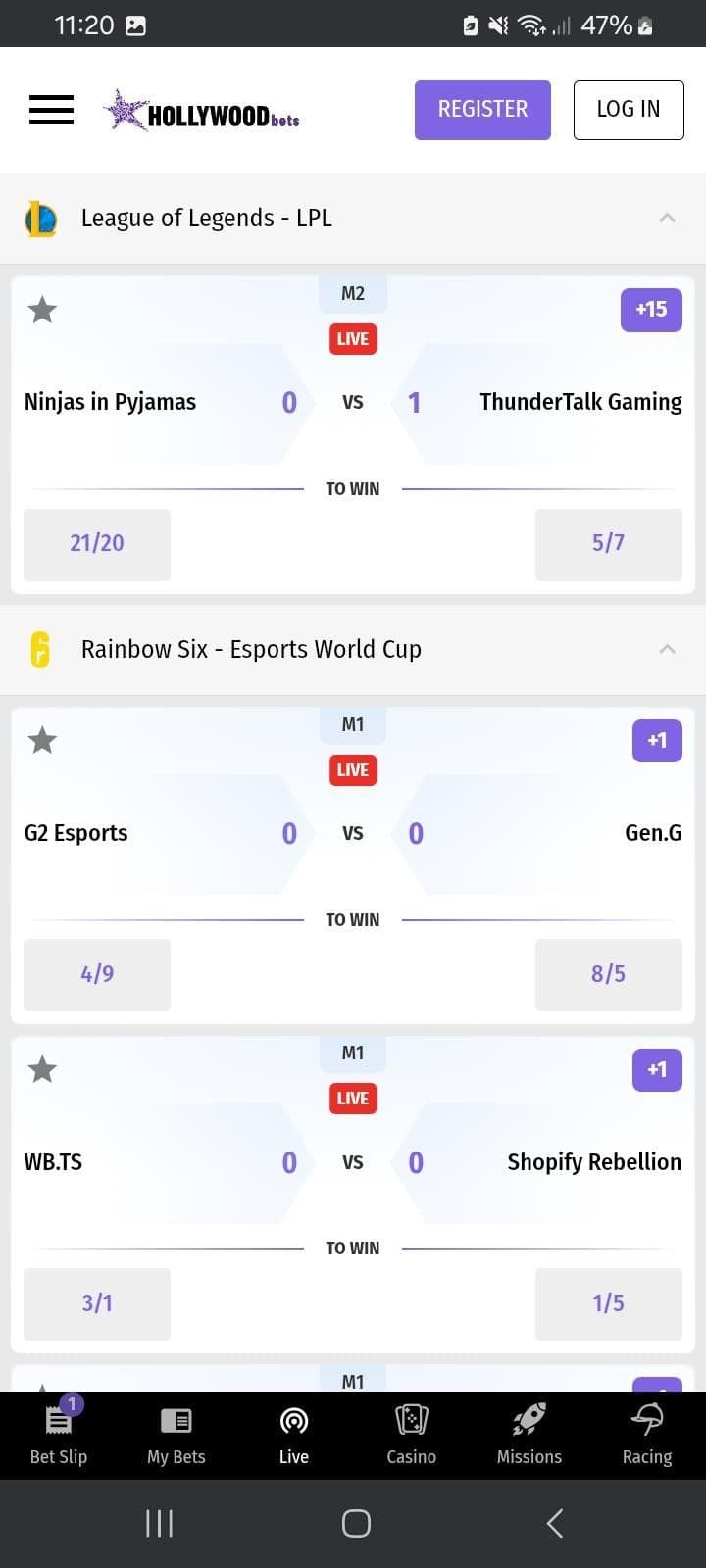This screenshot has height=1568, width=706.
Task: Click the Rainbow Six game icon
Action: (x=40, y=649)
